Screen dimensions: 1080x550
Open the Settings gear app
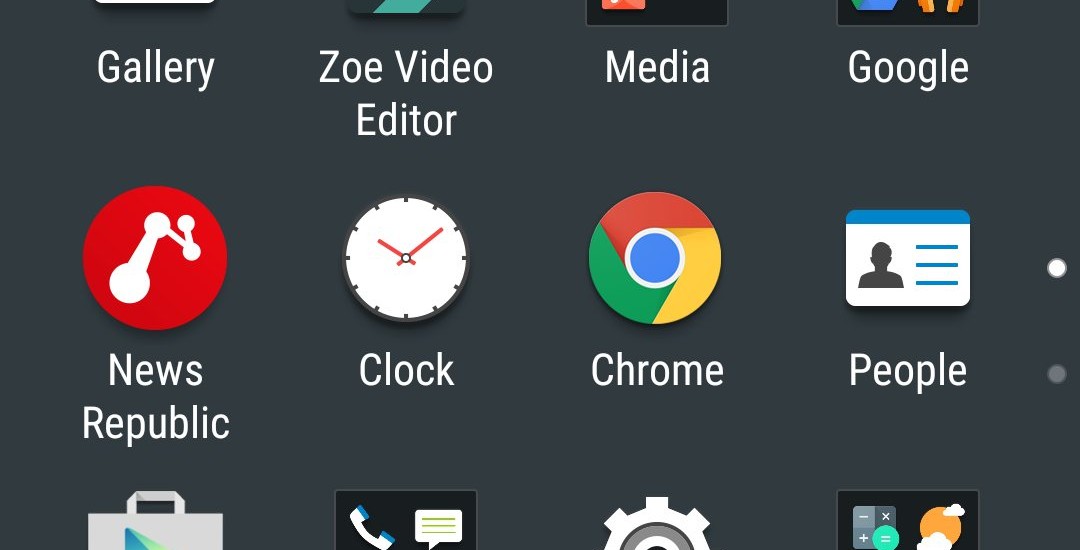[x=656, y=524]
